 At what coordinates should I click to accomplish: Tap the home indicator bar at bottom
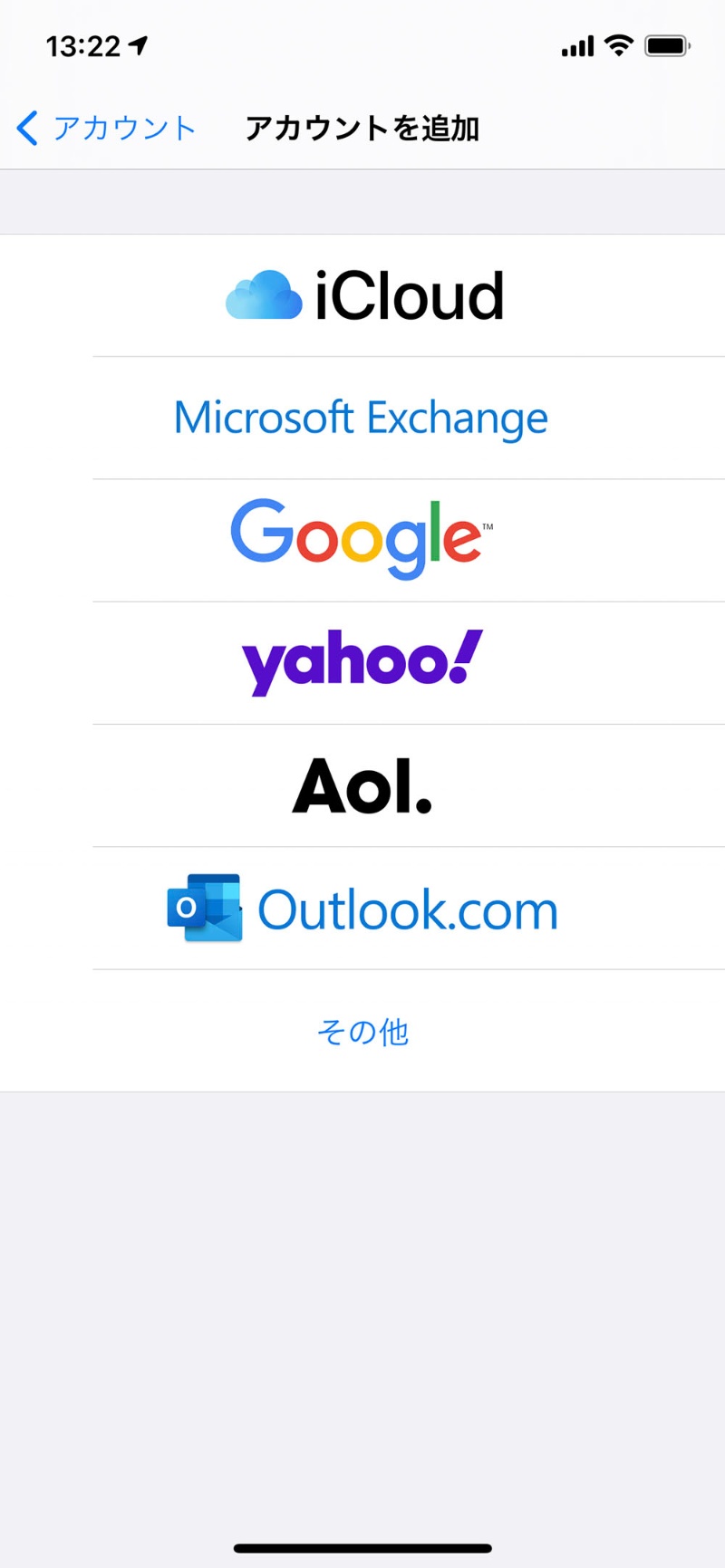362,1548
